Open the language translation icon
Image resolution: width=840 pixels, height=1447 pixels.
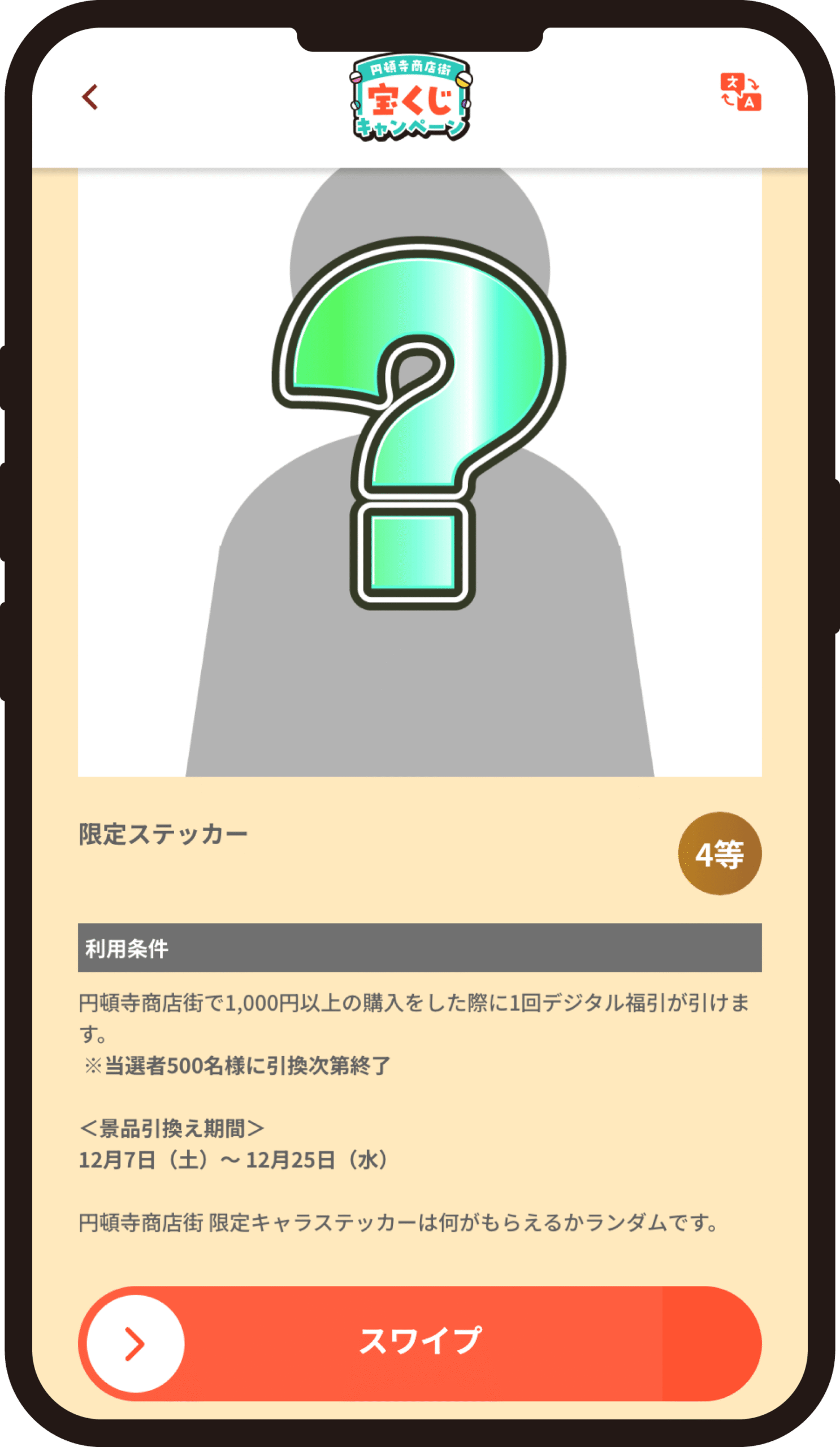(x=741, y=92)
